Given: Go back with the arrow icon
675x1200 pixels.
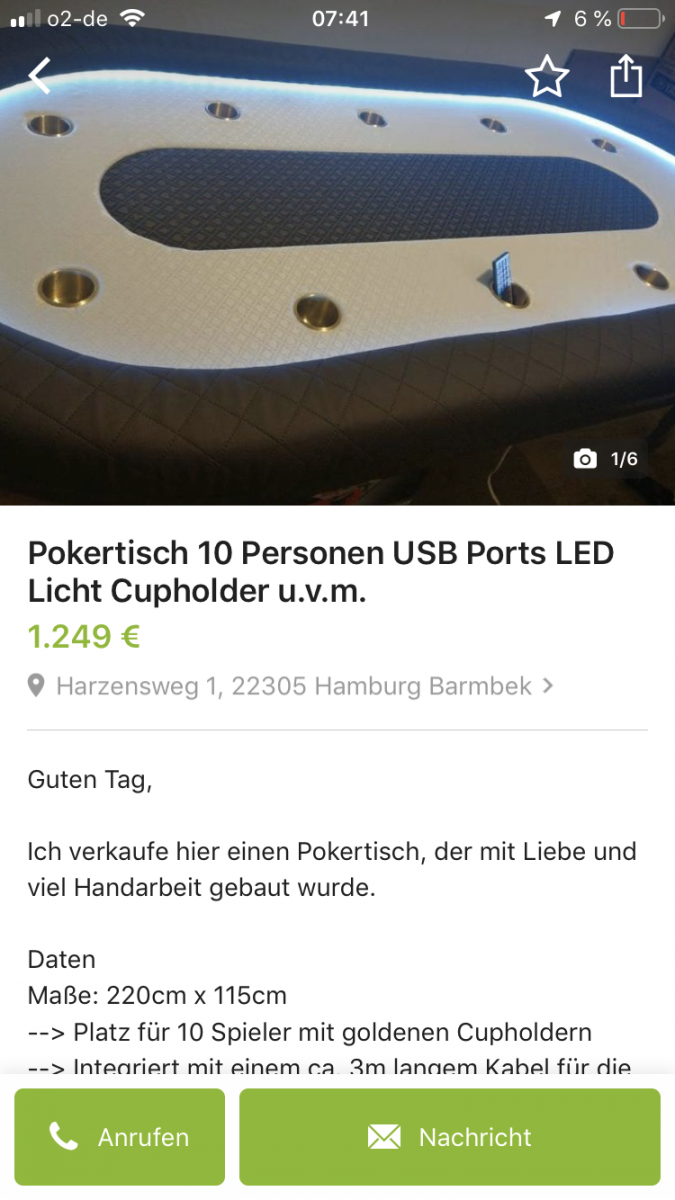Looking at the screenshot, I should coord(39,76).
